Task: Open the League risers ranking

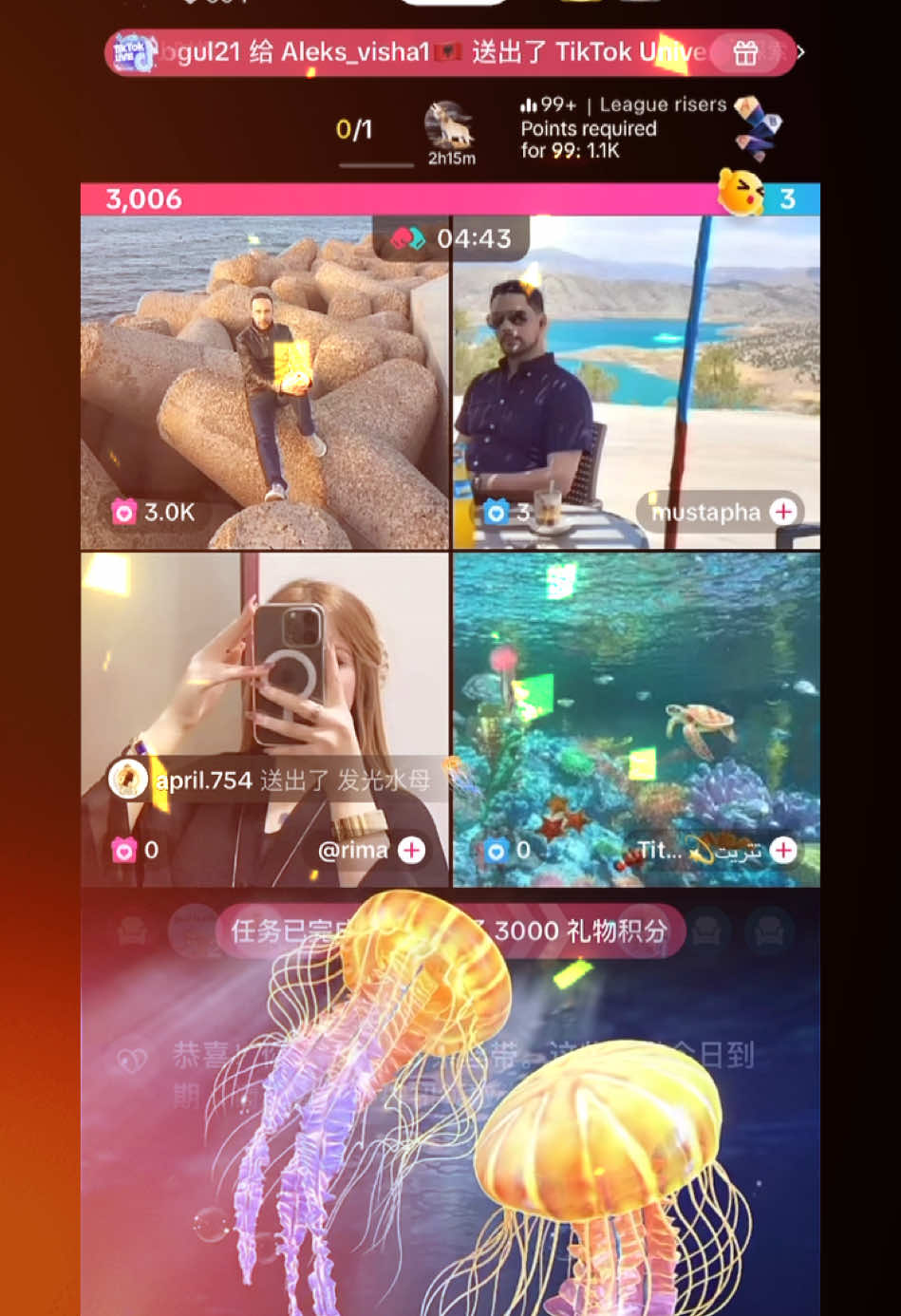Action: [648, 128]
